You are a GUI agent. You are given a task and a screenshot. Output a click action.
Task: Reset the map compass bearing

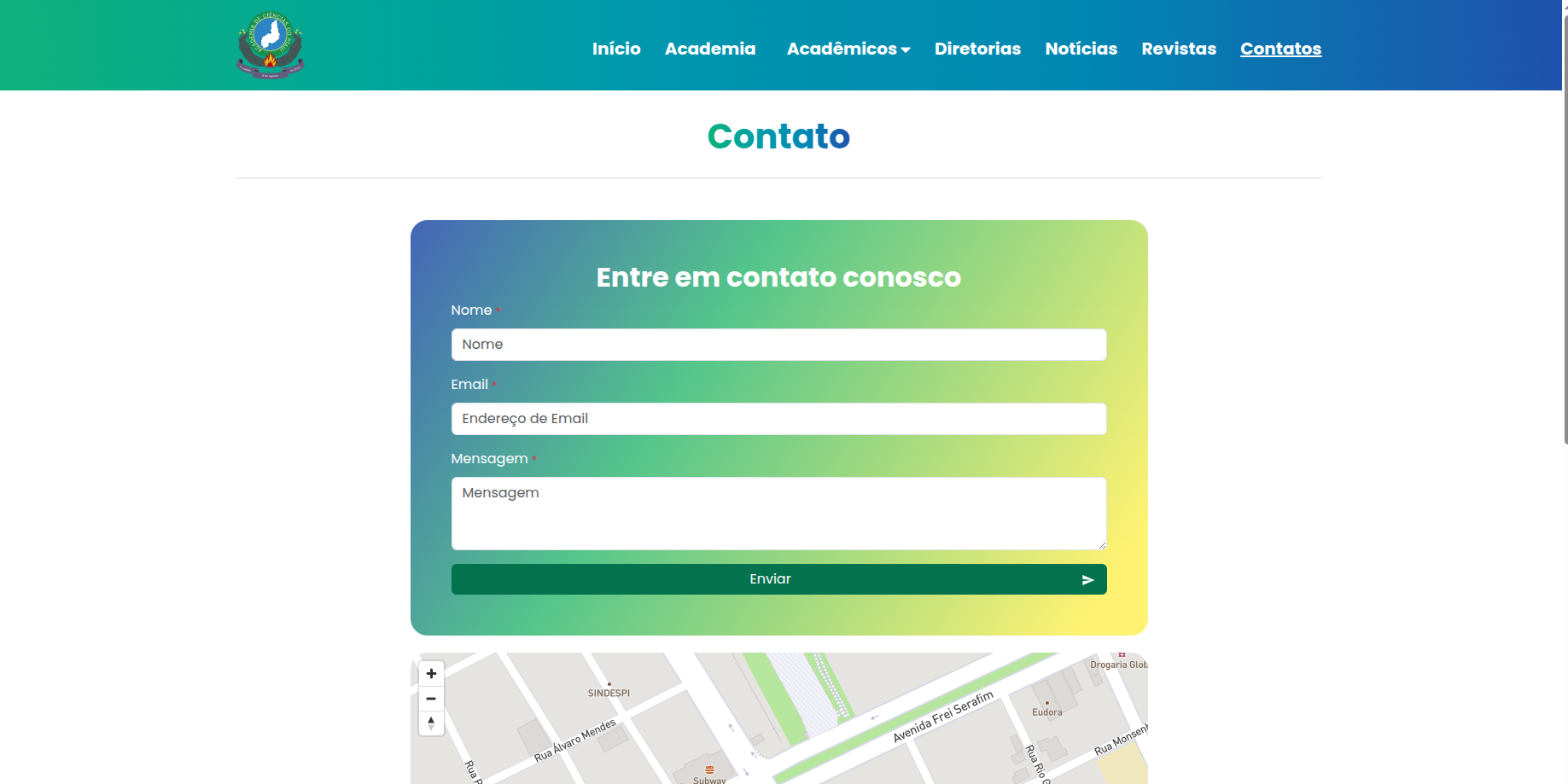tap(431, 723)
